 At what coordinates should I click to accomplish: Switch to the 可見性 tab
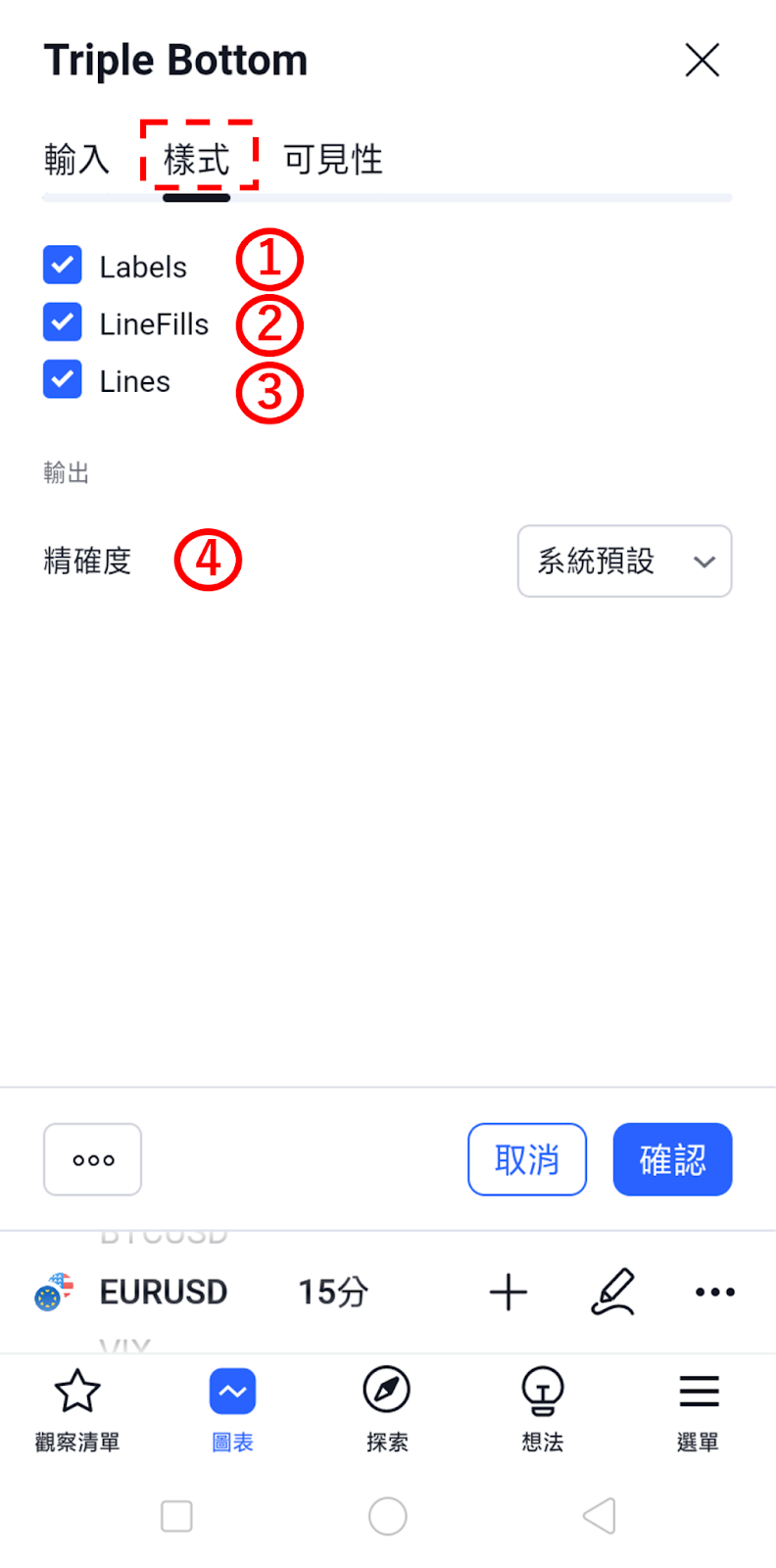point(333,159)
